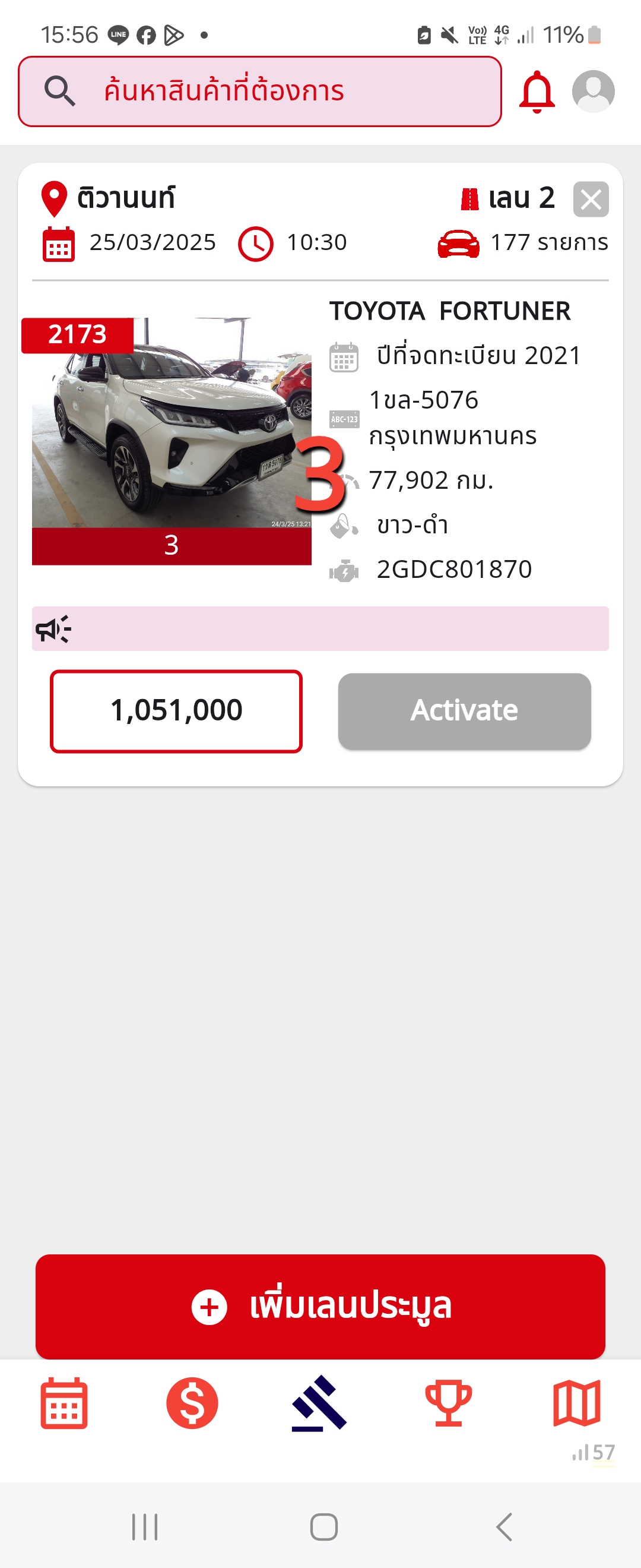
Task: Tap the Activate button
Action: tap(464, 711)
